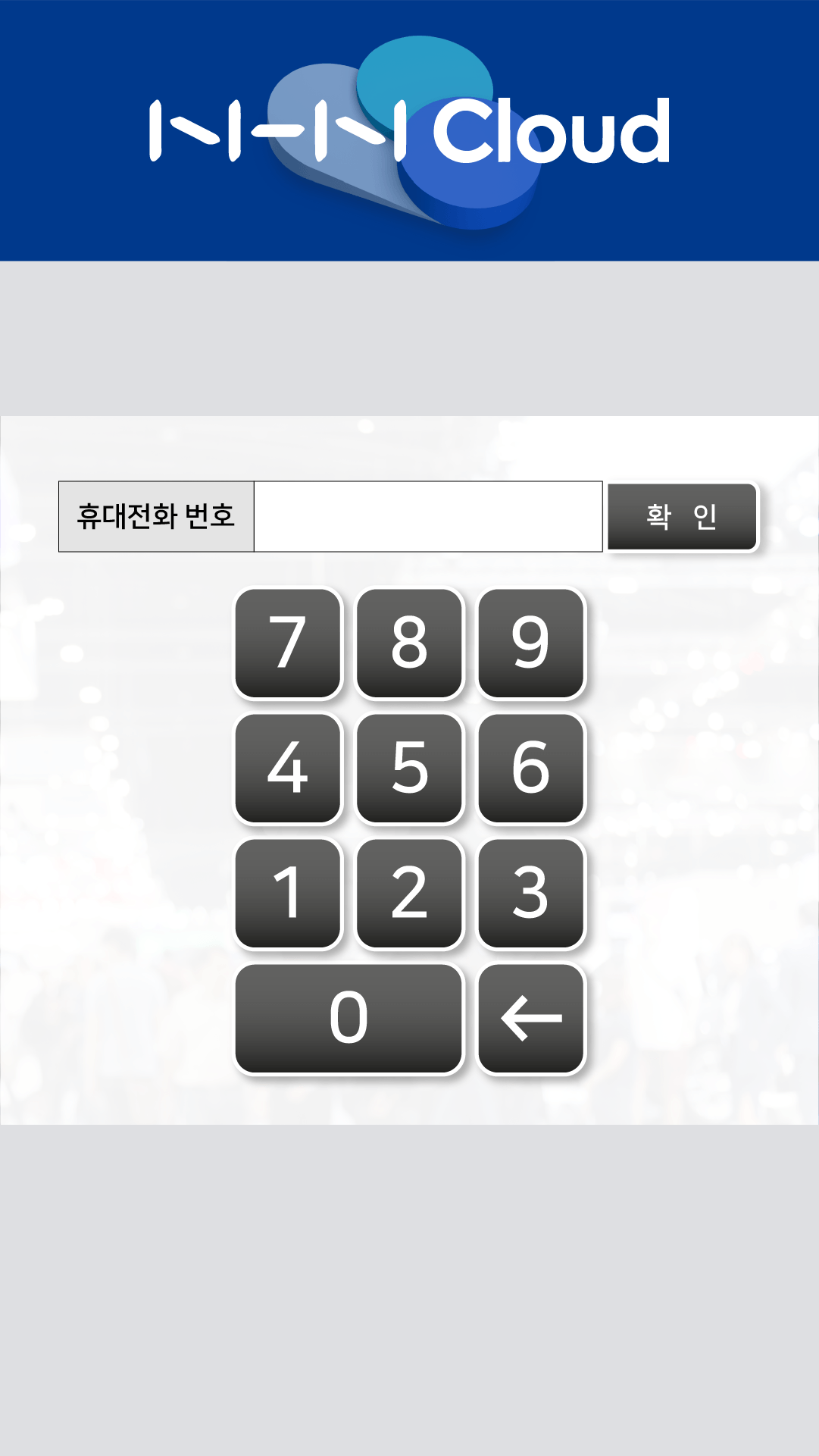The image size is (819, 1456).
Task: Focus the 휴대전화 번호 input field
Action: 427,516
